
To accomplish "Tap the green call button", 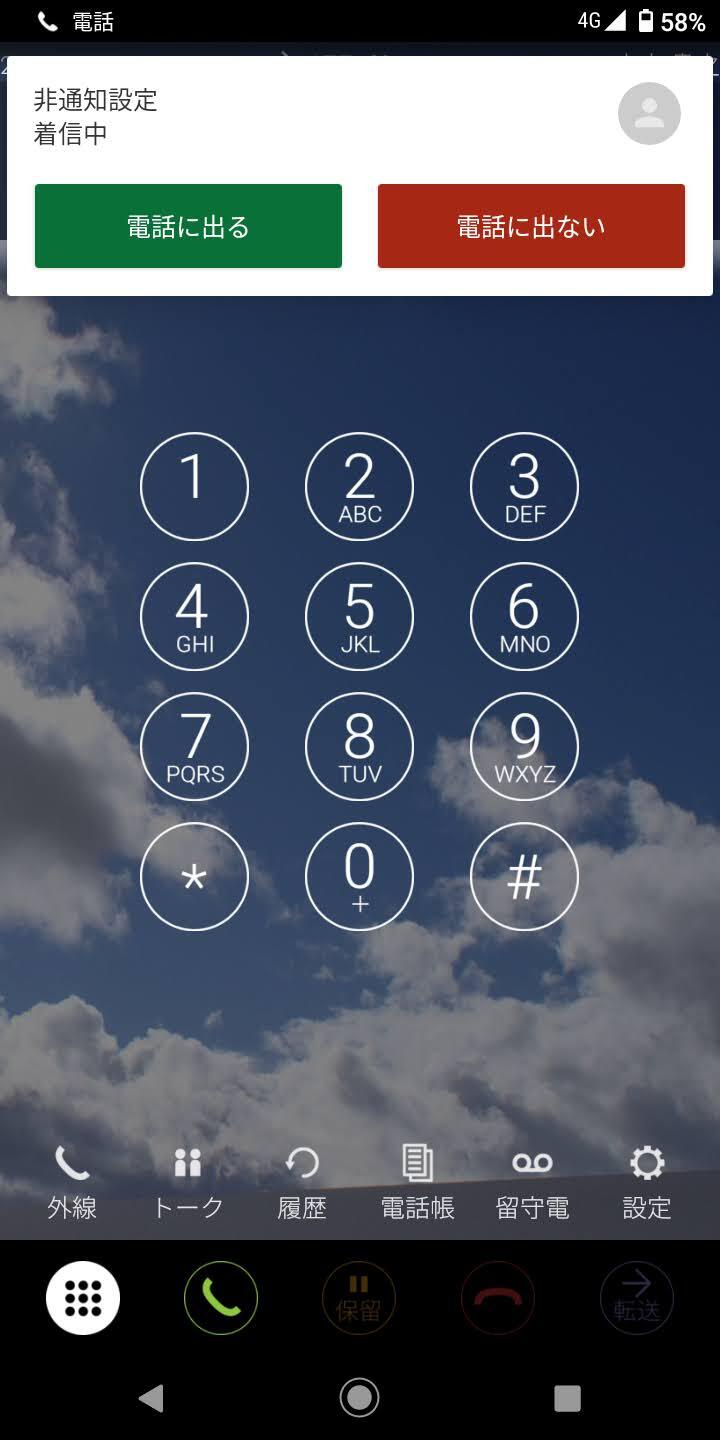I will point(221,1298).
